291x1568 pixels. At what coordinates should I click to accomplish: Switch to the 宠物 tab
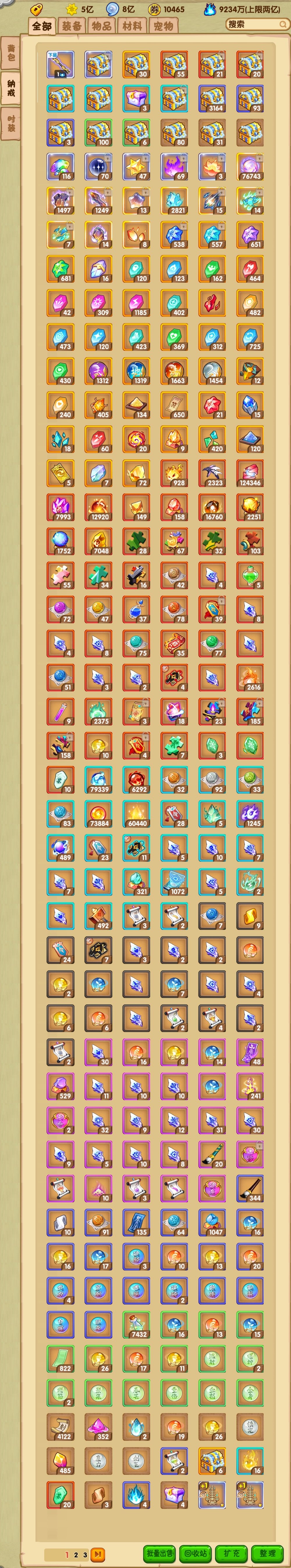pyautogui.click(x=163, y=26)
